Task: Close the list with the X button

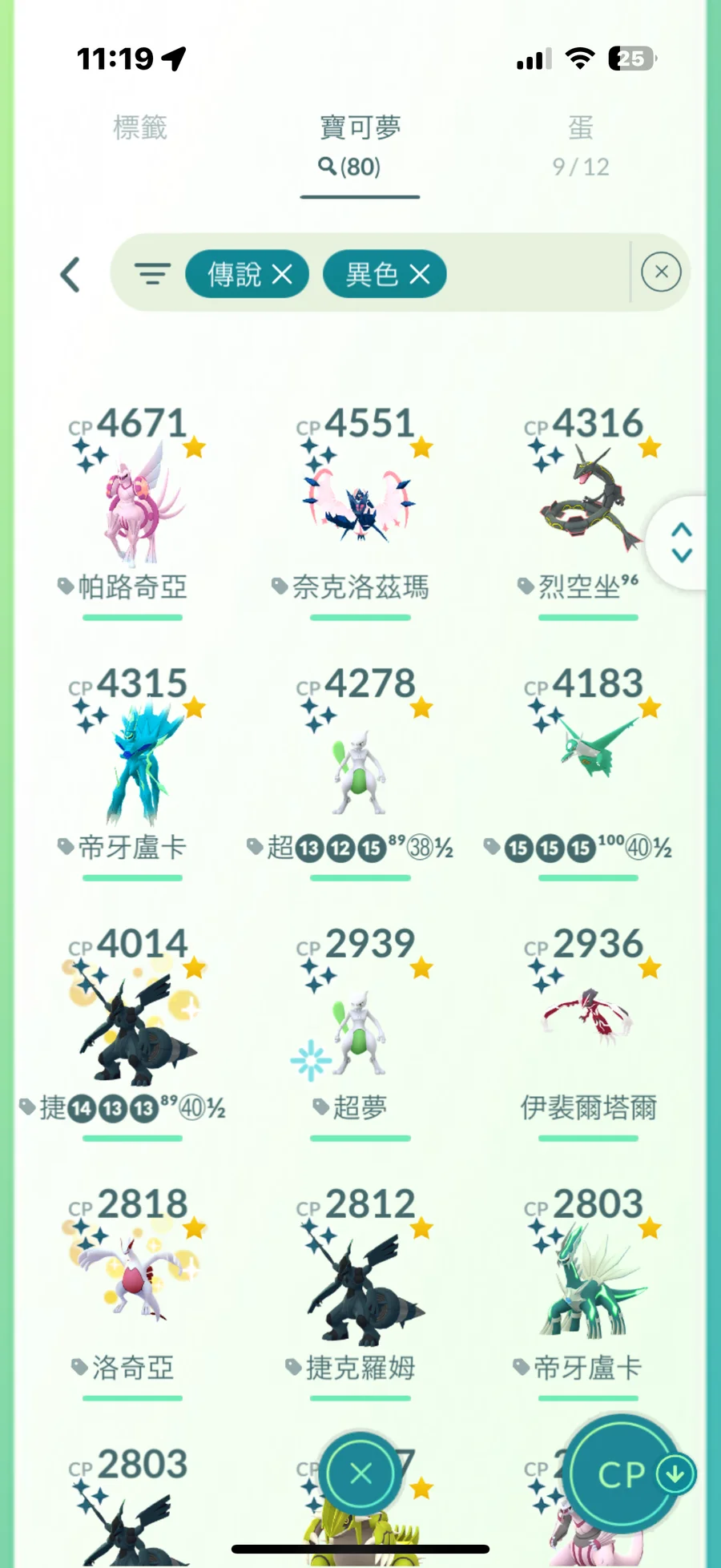Action: [360, 1473]
